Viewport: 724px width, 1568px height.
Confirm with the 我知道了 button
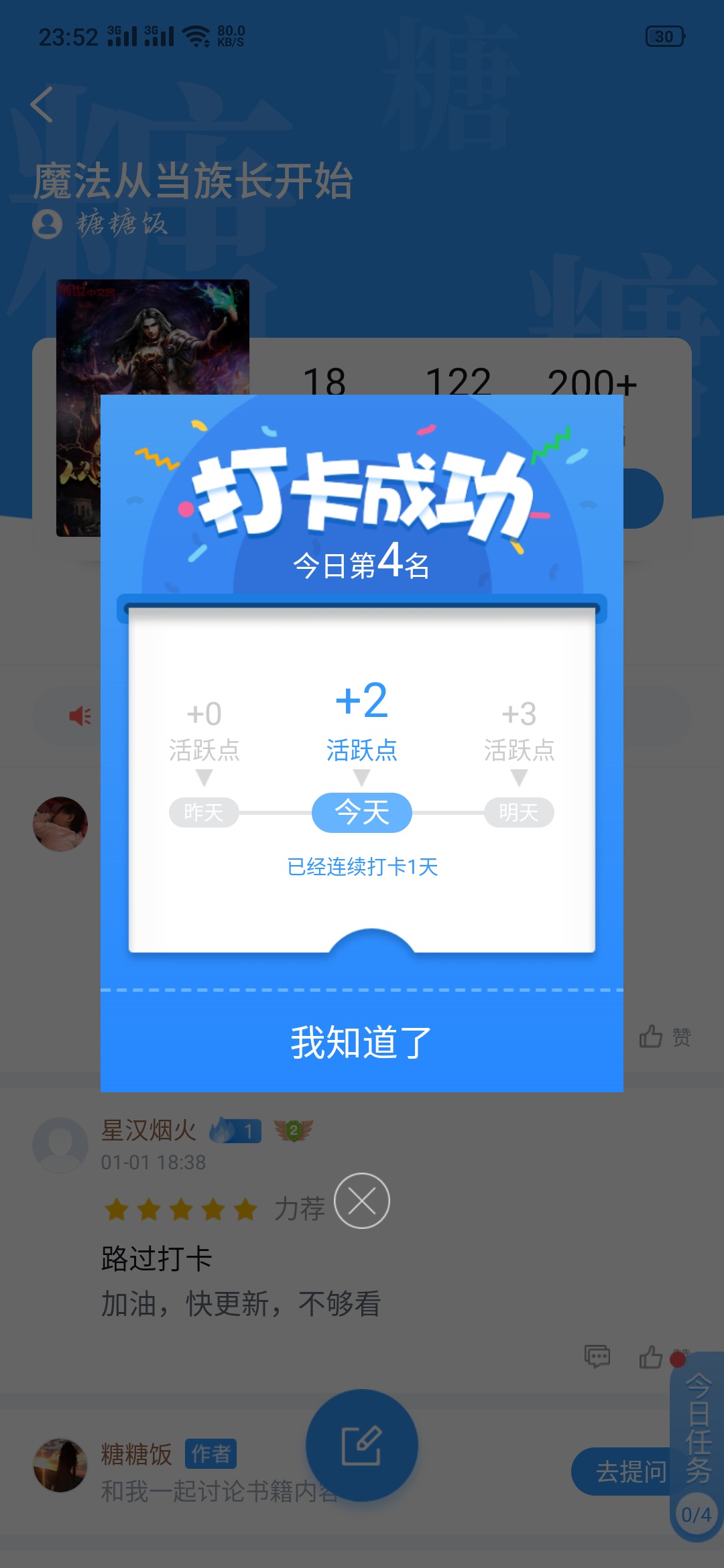(362, 1042)
